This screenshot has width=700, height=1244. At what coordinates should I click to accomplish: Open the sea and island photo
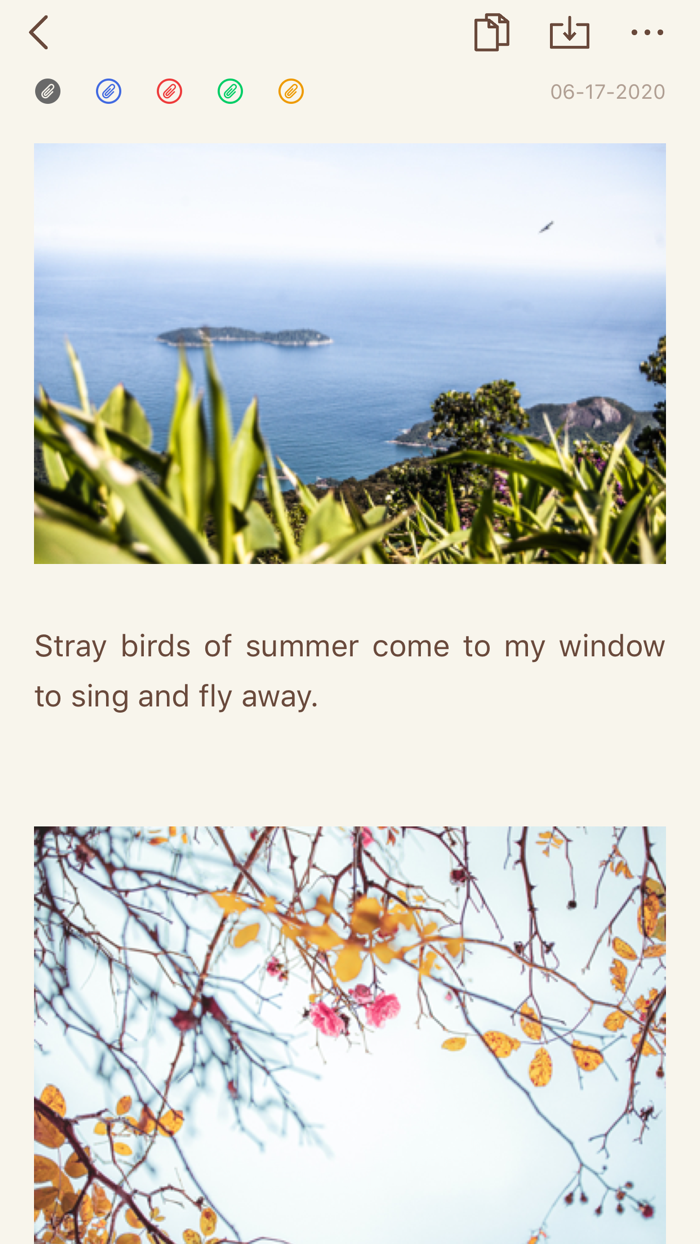click(x=350, y=353)
